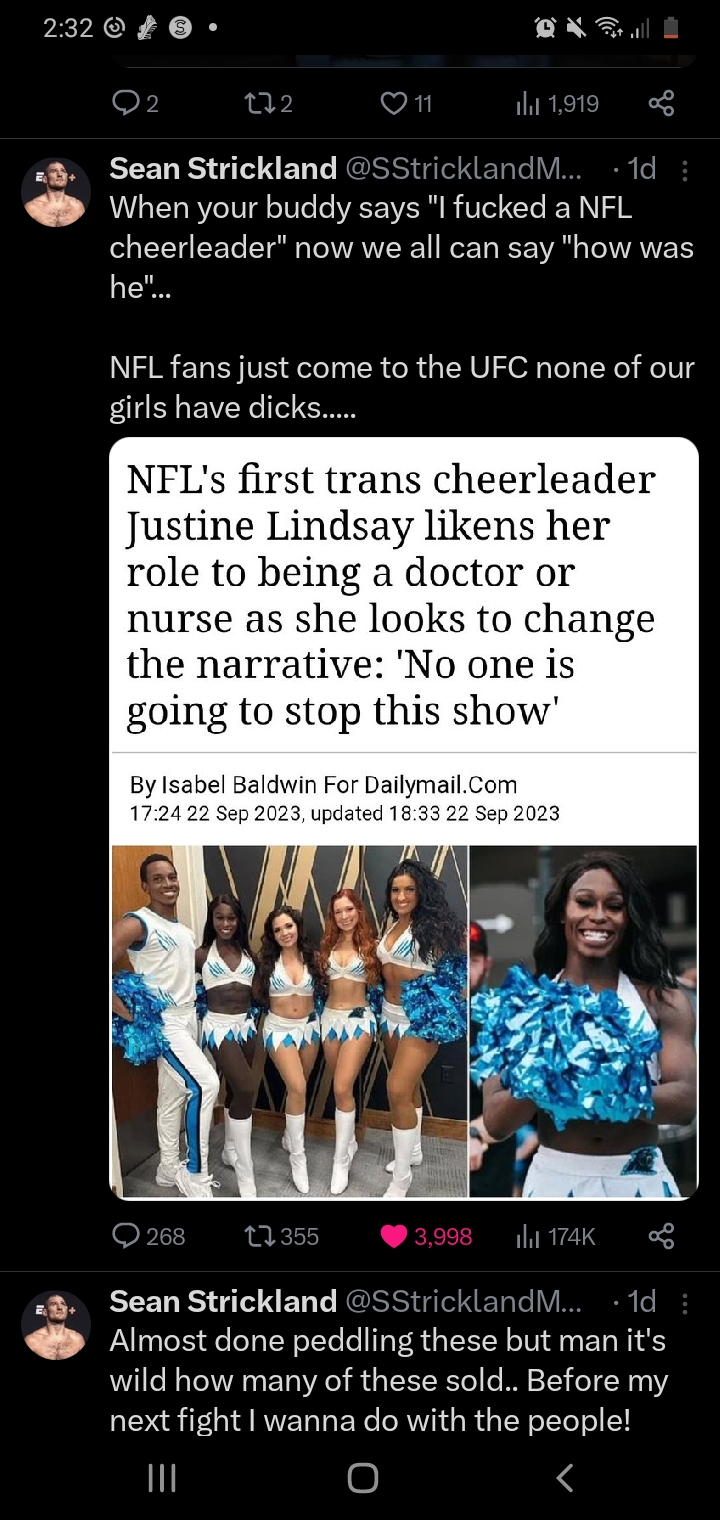Go to the home screen
720x1520 pixels.
pos(362,1477)
